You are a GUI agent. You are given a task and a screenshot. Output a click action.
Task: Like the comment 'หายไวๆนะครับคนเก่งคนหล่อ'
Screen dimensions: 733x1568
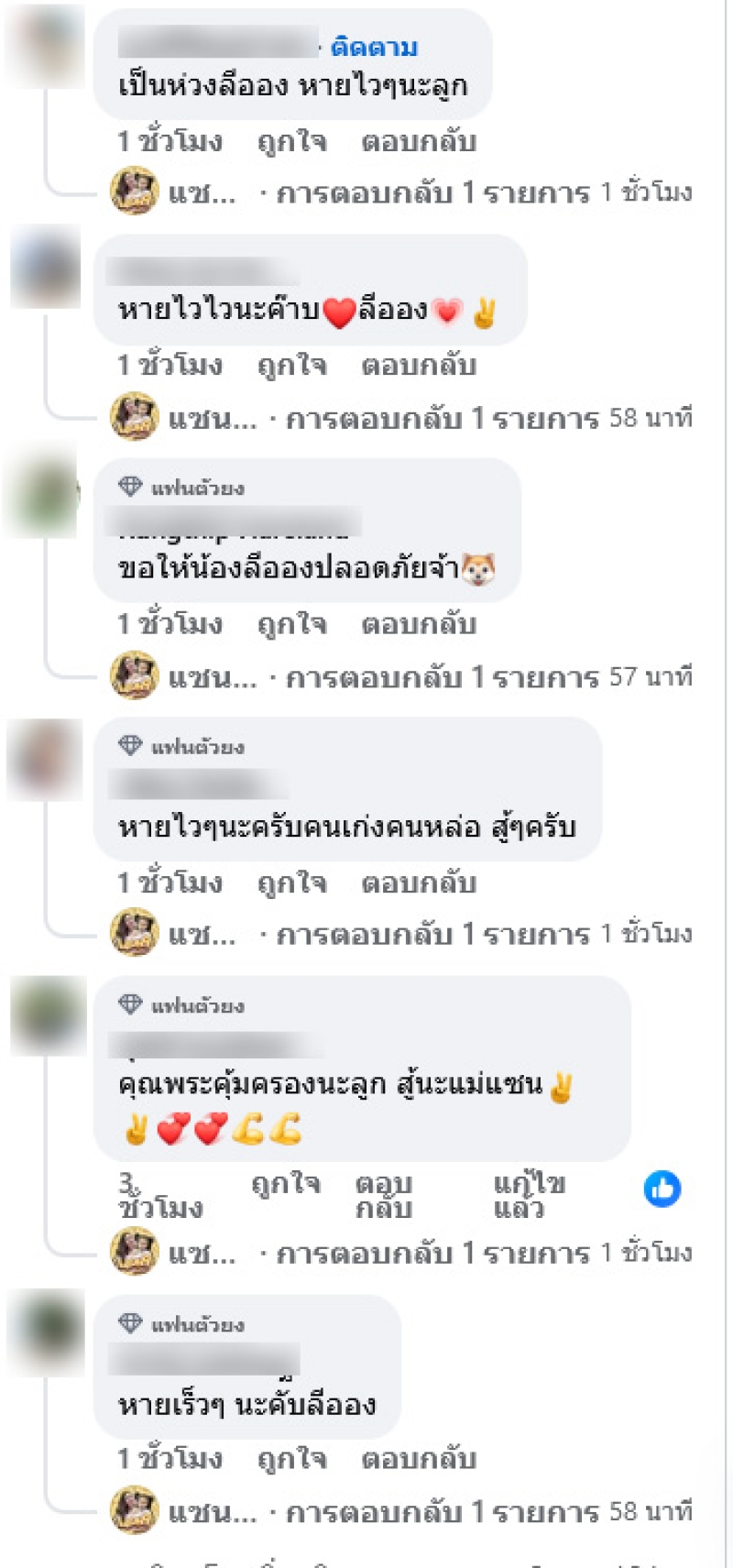291,883
